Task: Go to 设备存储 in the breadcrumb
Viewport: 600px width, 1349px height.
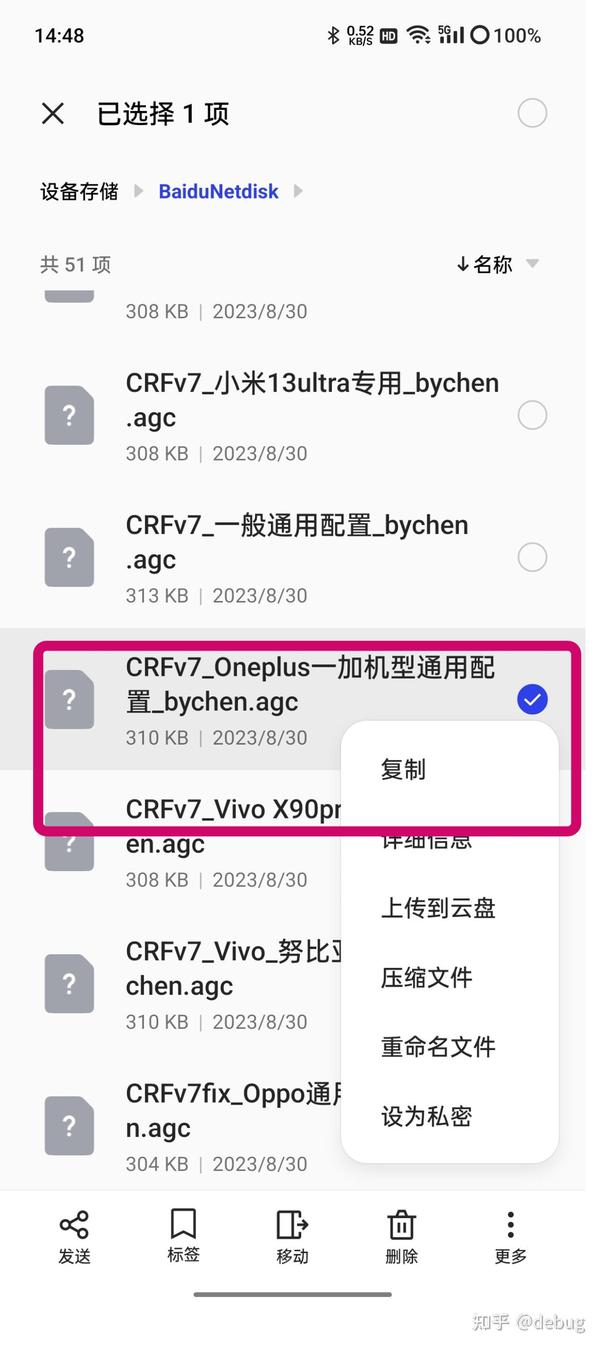Action: coord(79,191)
